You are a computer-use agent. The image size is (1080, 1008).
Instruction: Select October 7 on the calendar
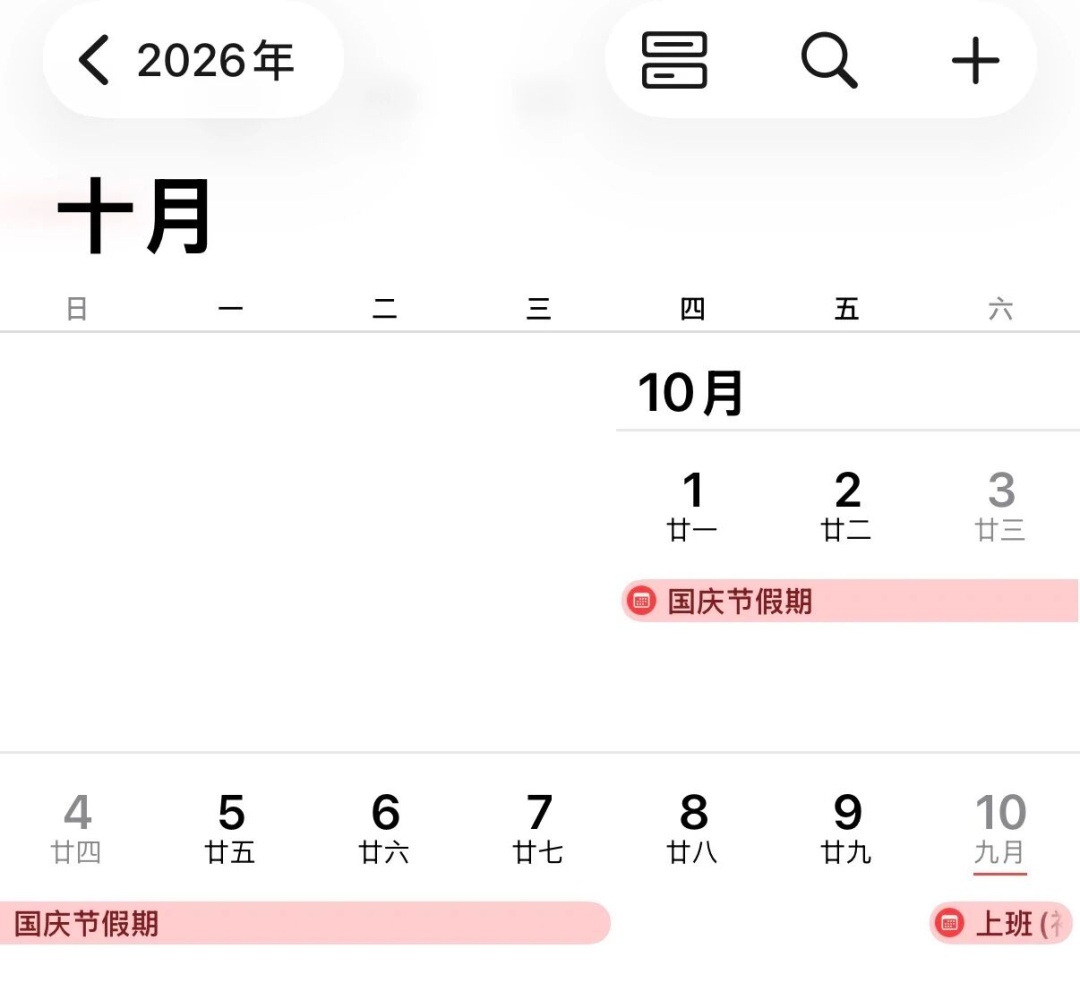pyautogui.click(x=539, y=828)
